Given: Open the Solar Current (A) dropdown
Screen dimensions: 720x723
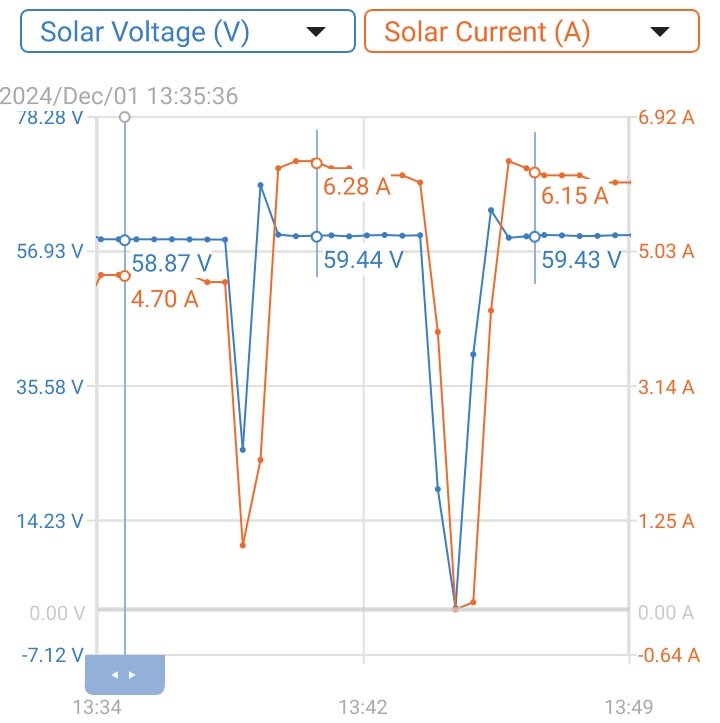Looking at the screenshot, I should click(530, 31).
